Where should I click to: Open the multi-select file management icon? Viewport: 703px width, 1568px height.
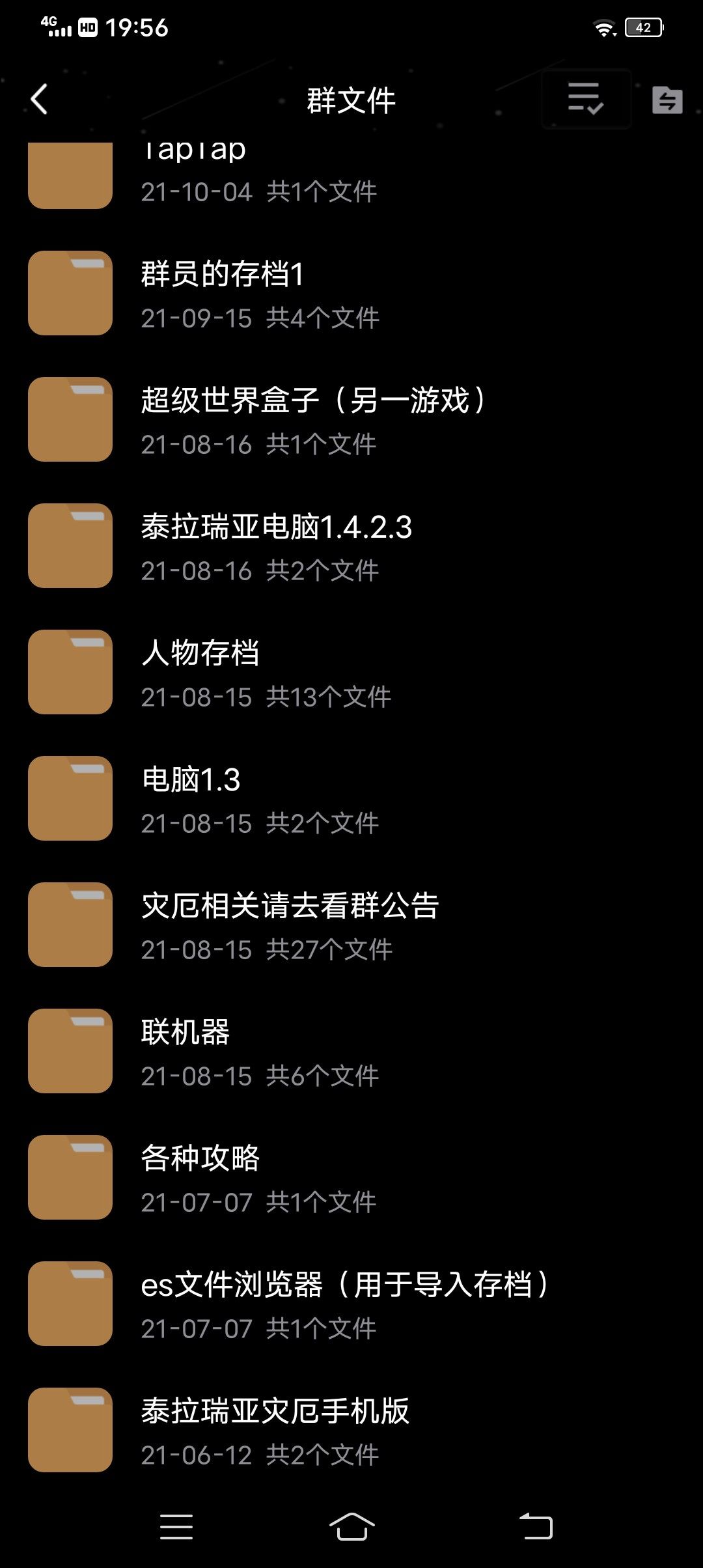pos(585,100)
